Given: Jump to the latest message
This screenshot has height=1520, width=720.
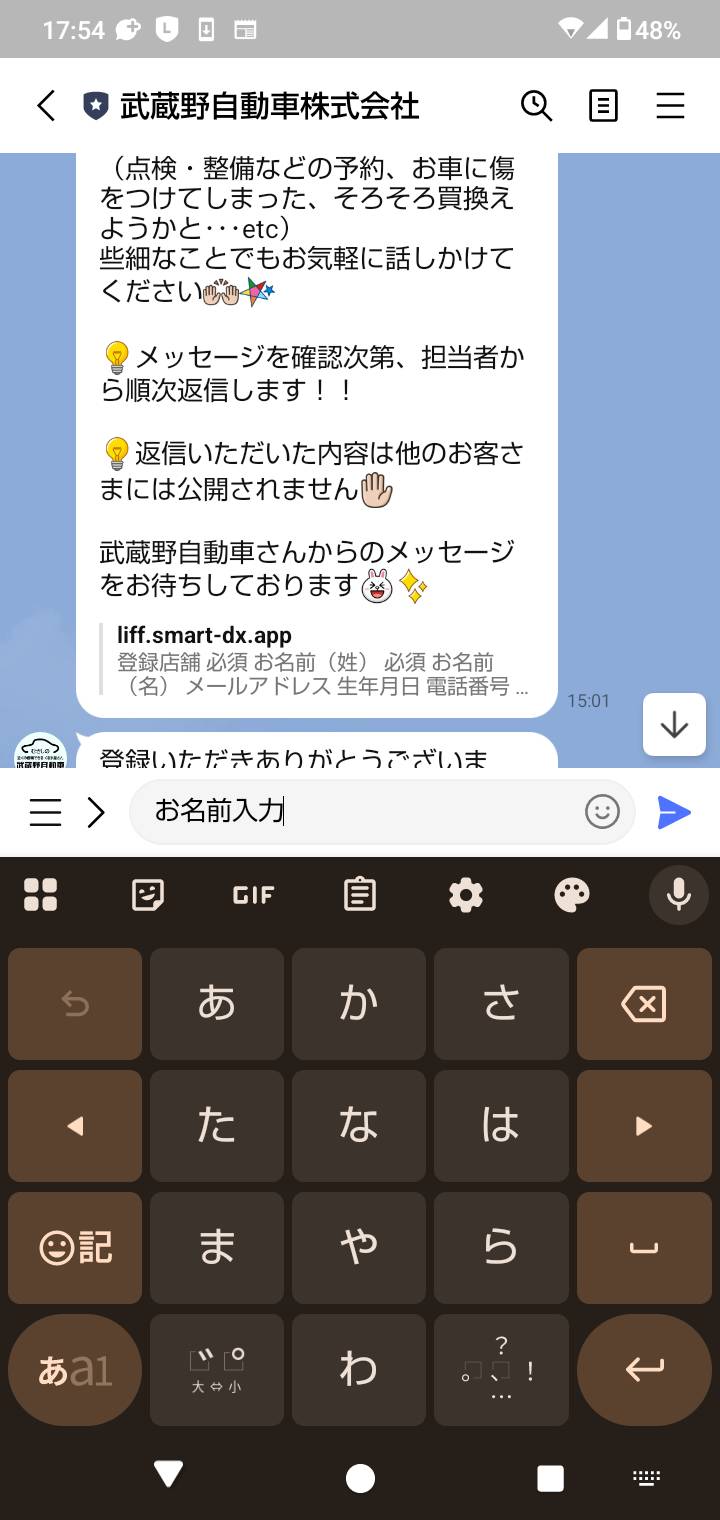Looking at the screenshot, I should coord(674,725).
